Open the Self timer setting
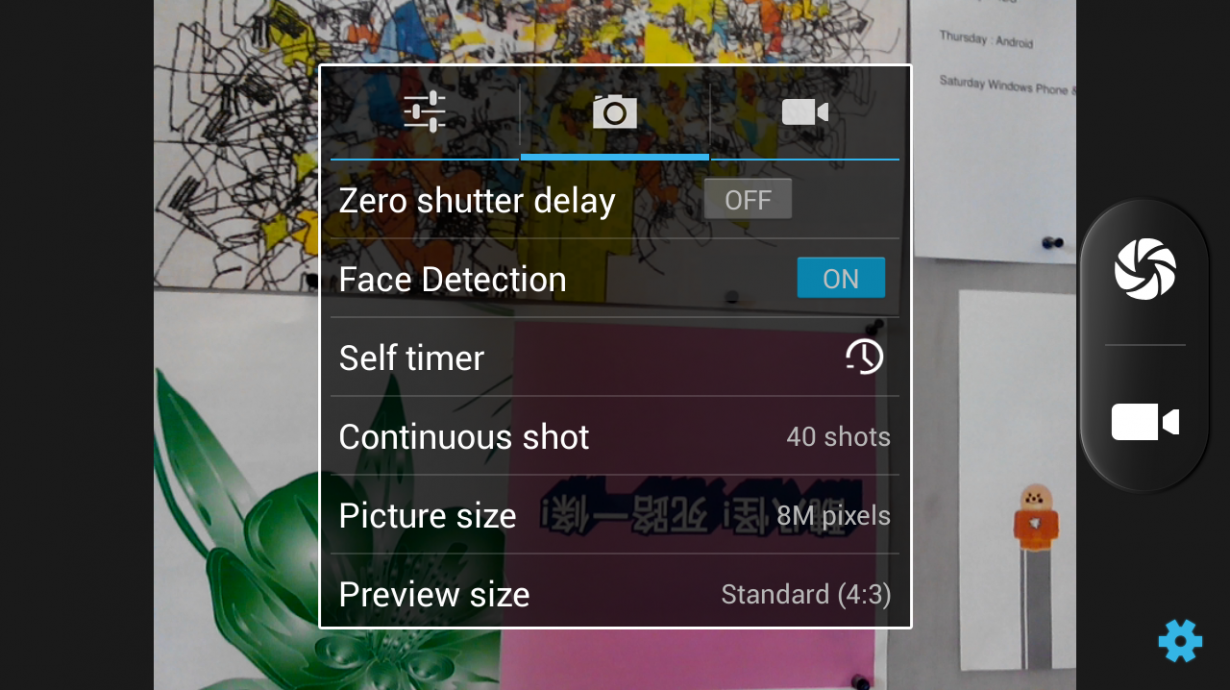The height and width of the screenshot is (690, 1230). click(614, 357)
